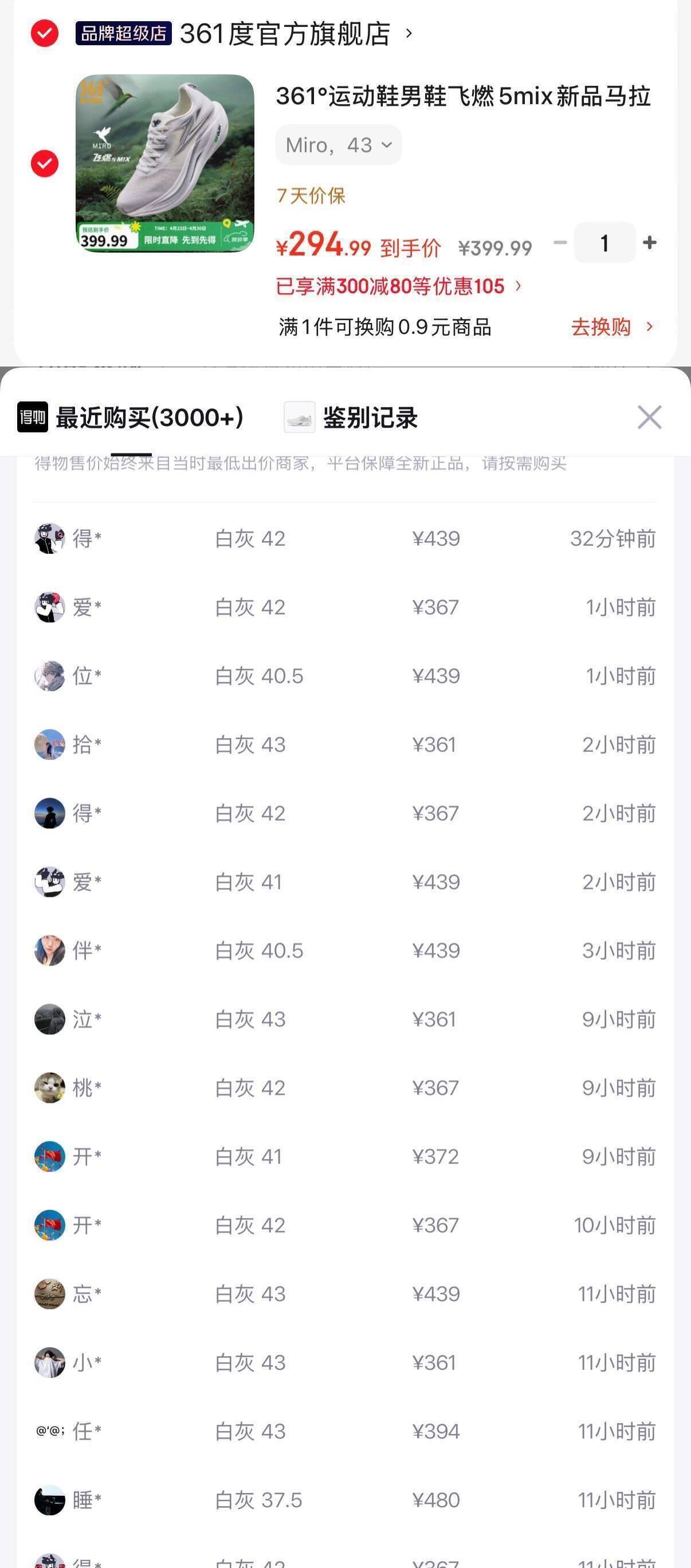Click the minus icon to decrease quantity
The image size is (691, 1568).
558,242
